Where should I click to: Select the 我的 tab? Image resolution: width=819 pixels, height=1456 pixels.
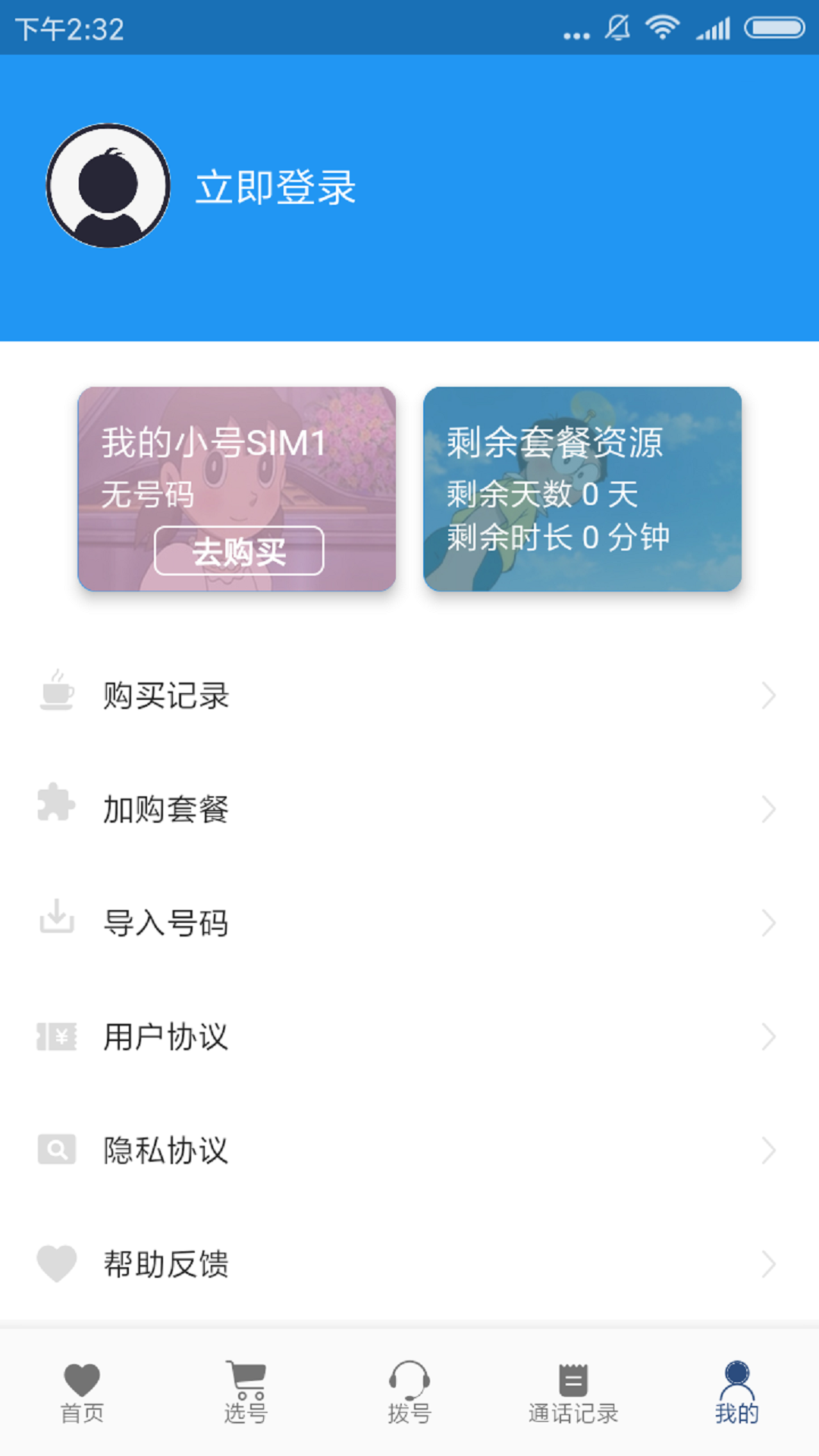coord(737,1392)
